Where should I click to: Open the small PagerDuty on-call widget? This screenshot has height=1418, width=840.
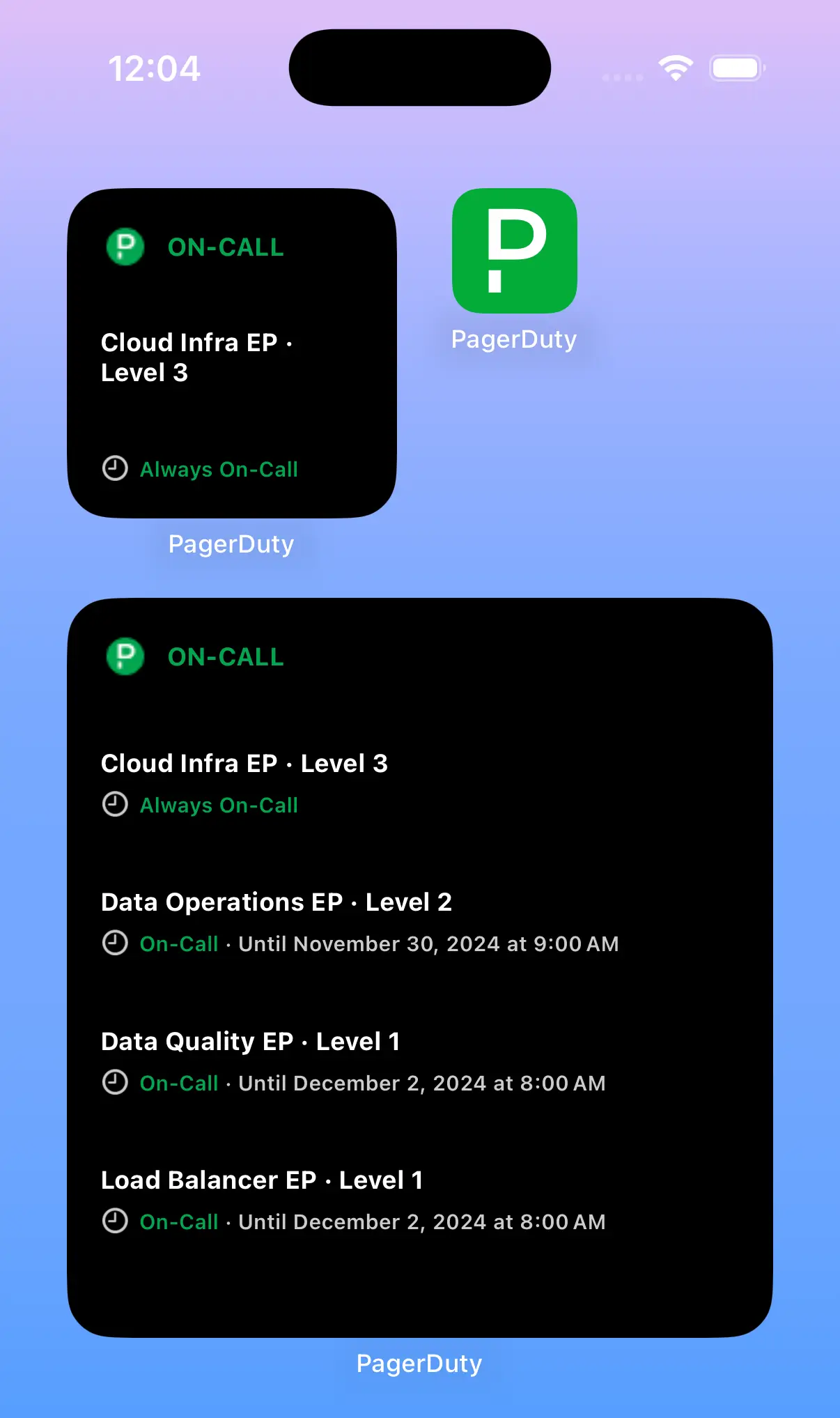[232, 353]
